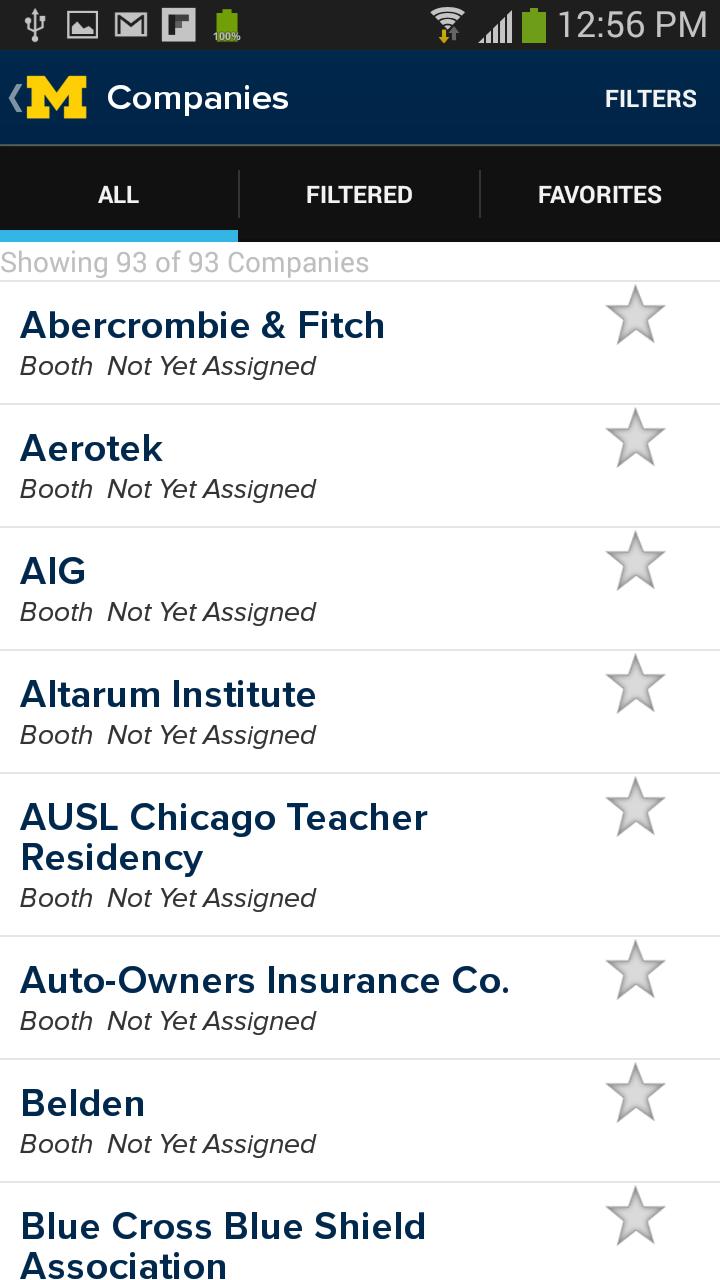The image size is (720, 1280).
Task: Add Belden to favorites
Action: click(x=635, y=1093)
